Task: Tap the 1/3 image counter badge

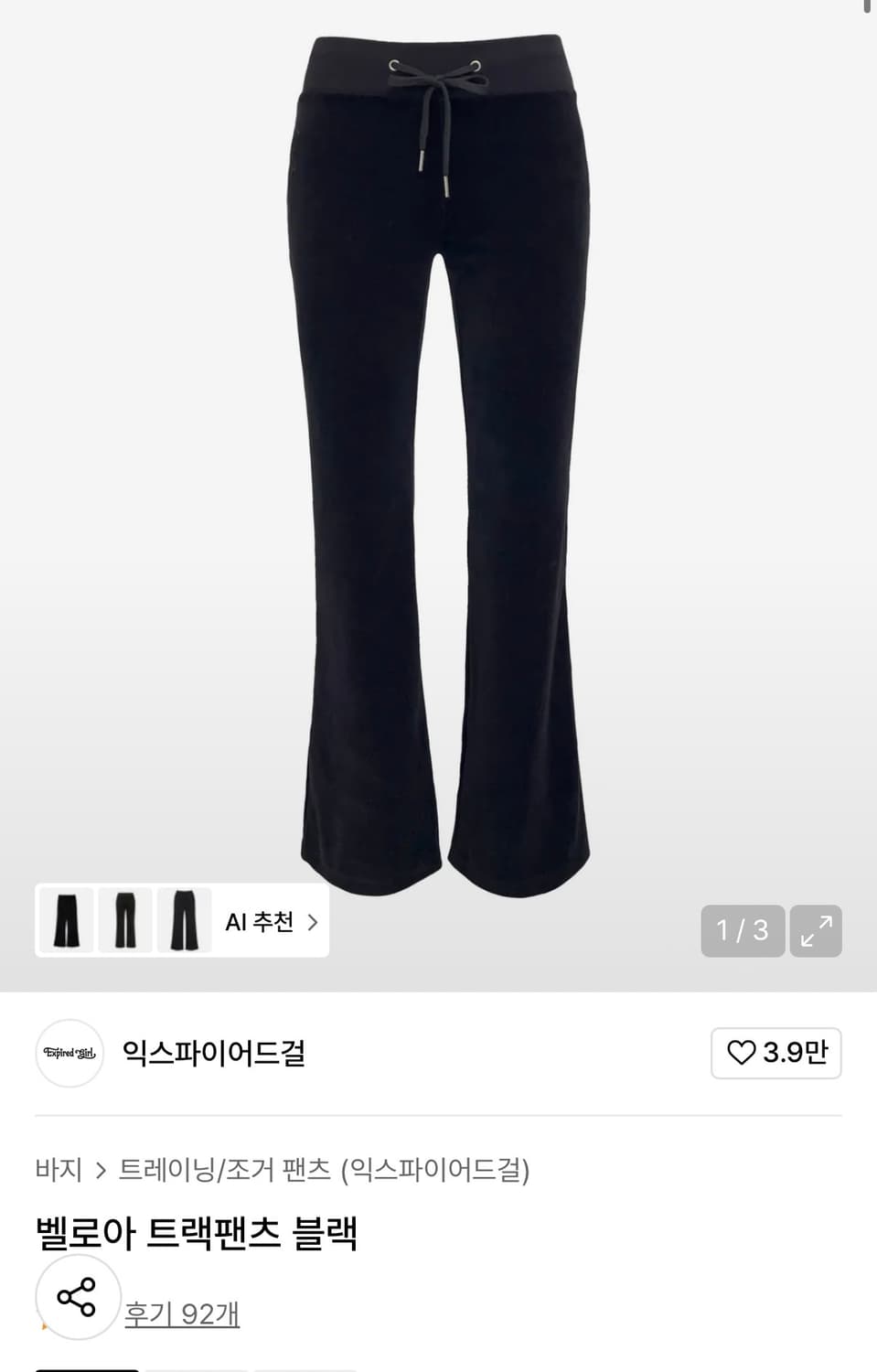Action: [742, 930]
